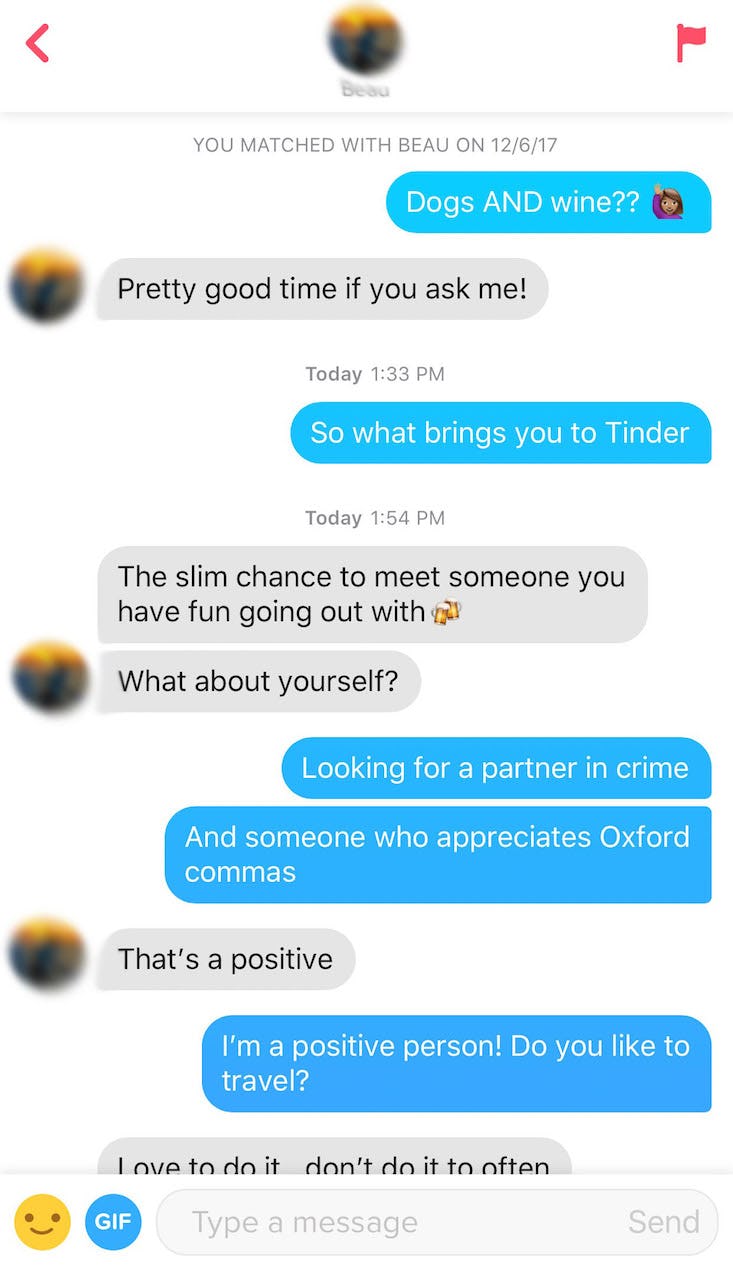Focus the Type a message field
The width and height of the screenshot is (733, 1270).
click(x=390, y=1222)
